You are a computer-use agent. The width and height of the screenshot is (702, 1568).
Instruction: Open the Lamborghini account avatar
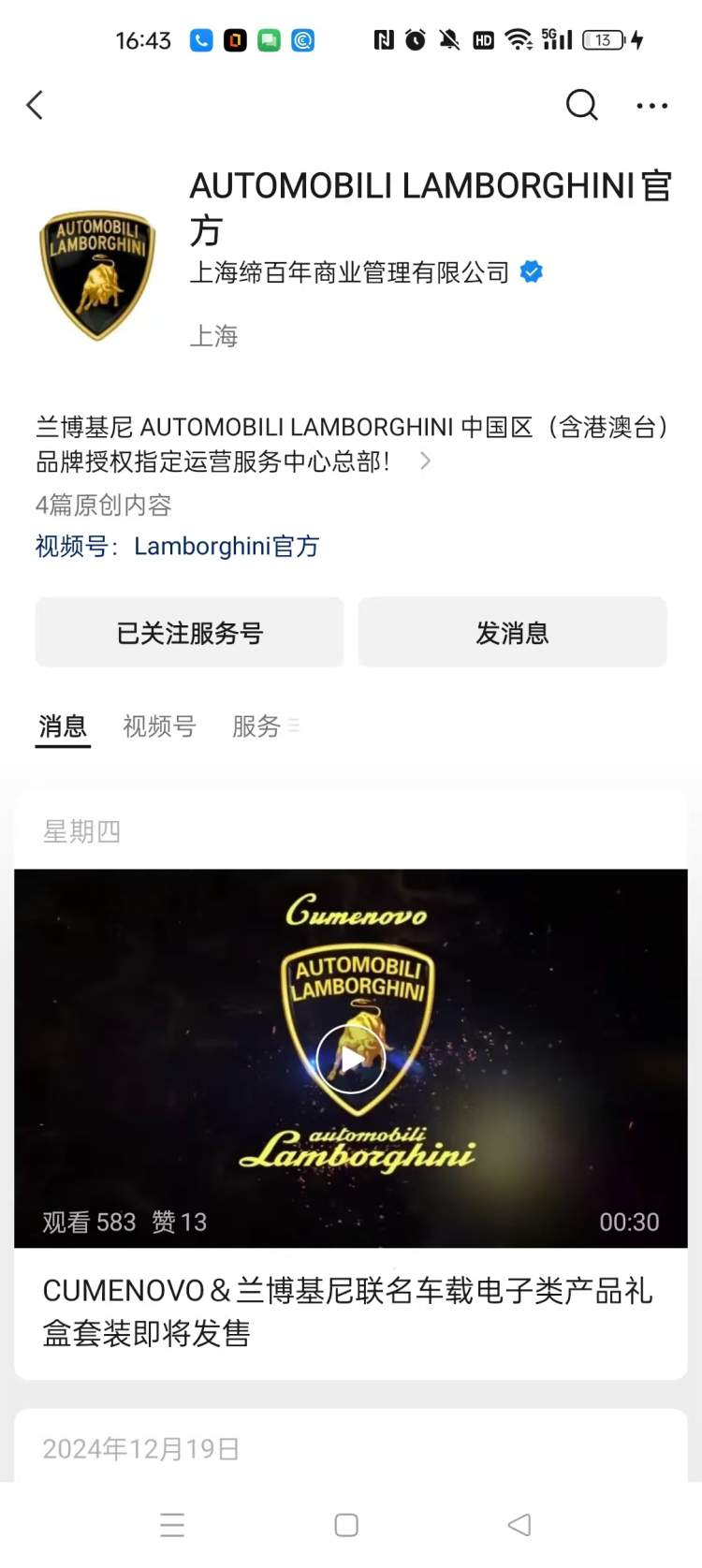tap(97, 274)
